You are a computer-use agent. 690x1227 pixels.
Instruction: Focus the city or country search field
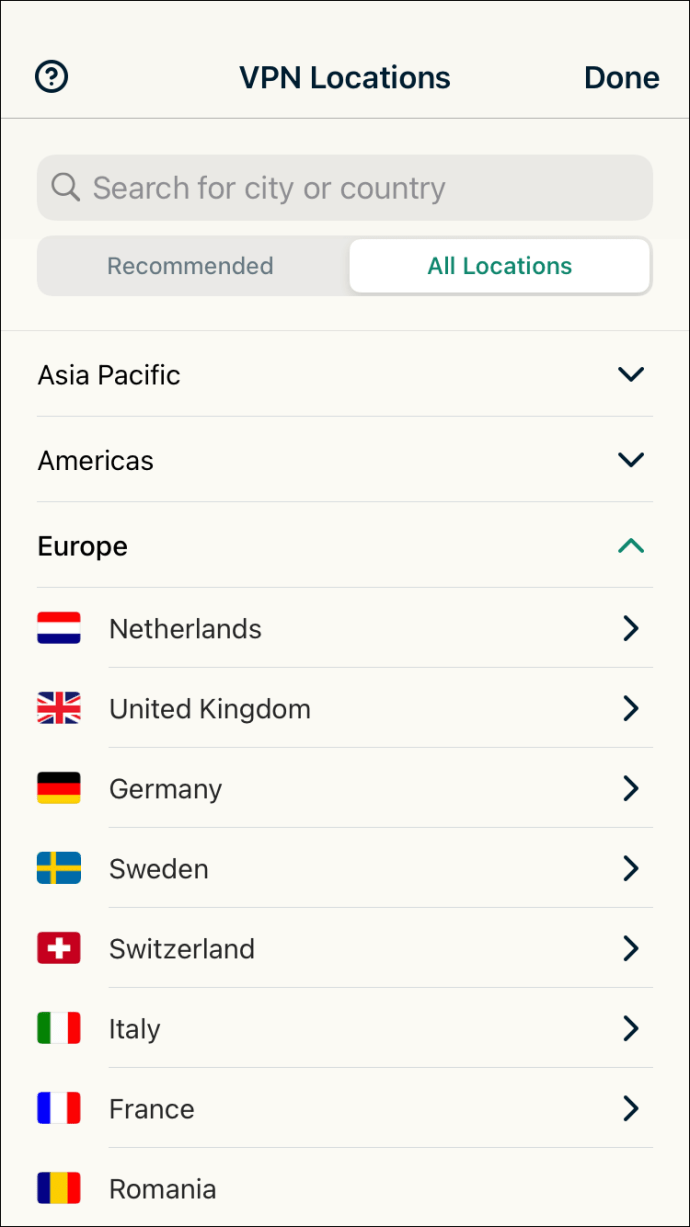click(x=345, y=188)
